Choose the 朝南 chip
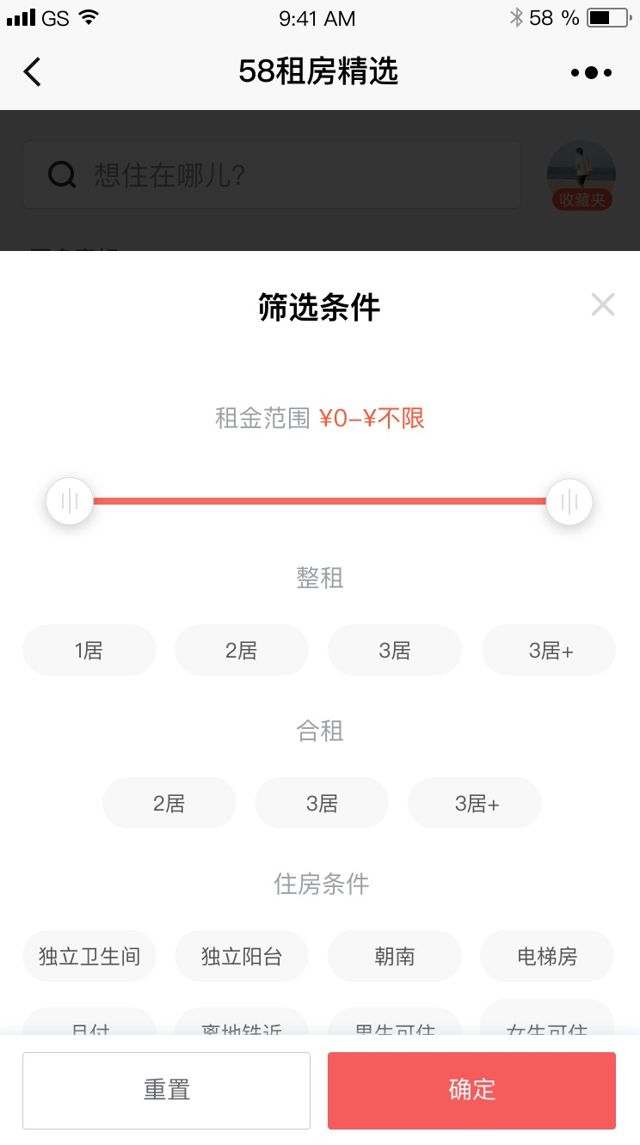Viewport: 640px width, 1145px height. [x=395, y=956]
